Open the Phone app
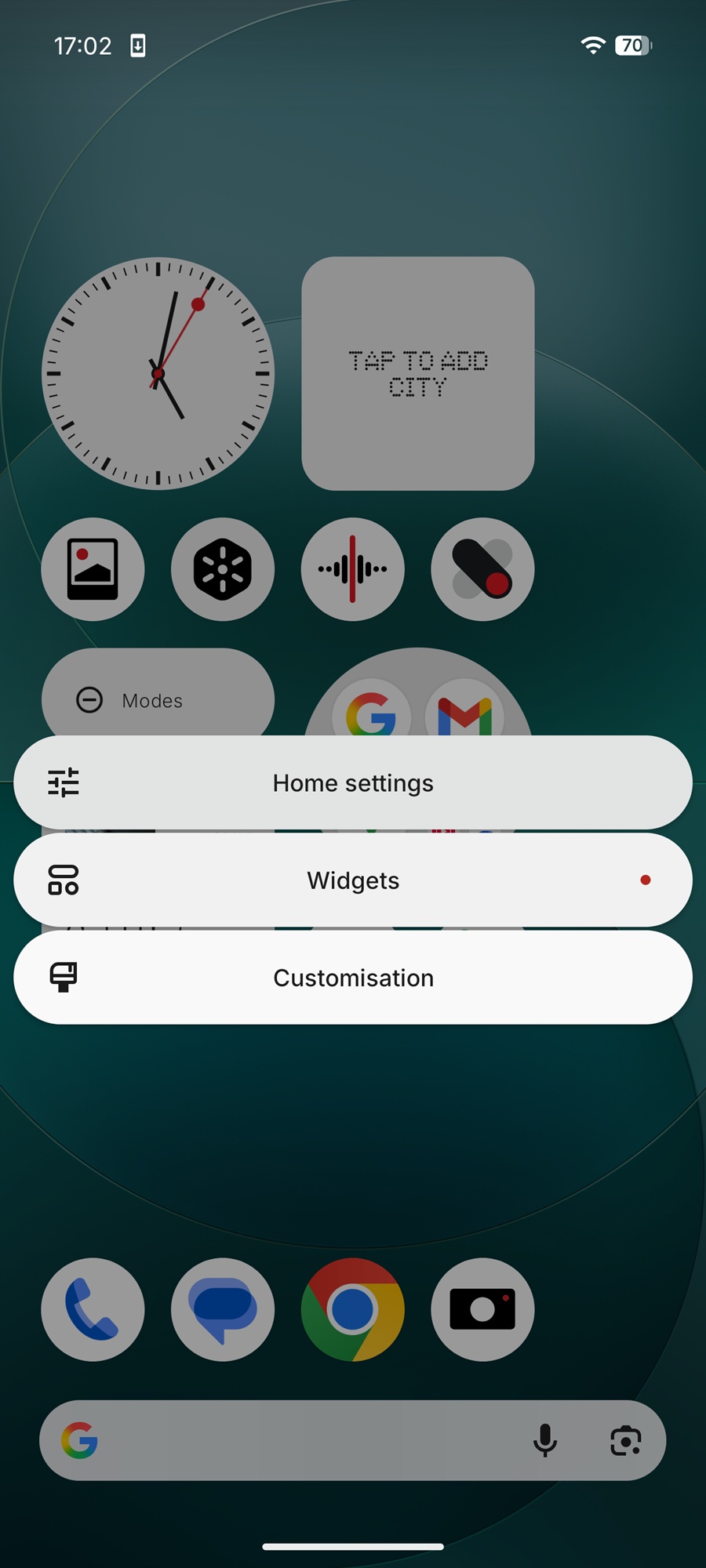 click(x=93, y=1309)
